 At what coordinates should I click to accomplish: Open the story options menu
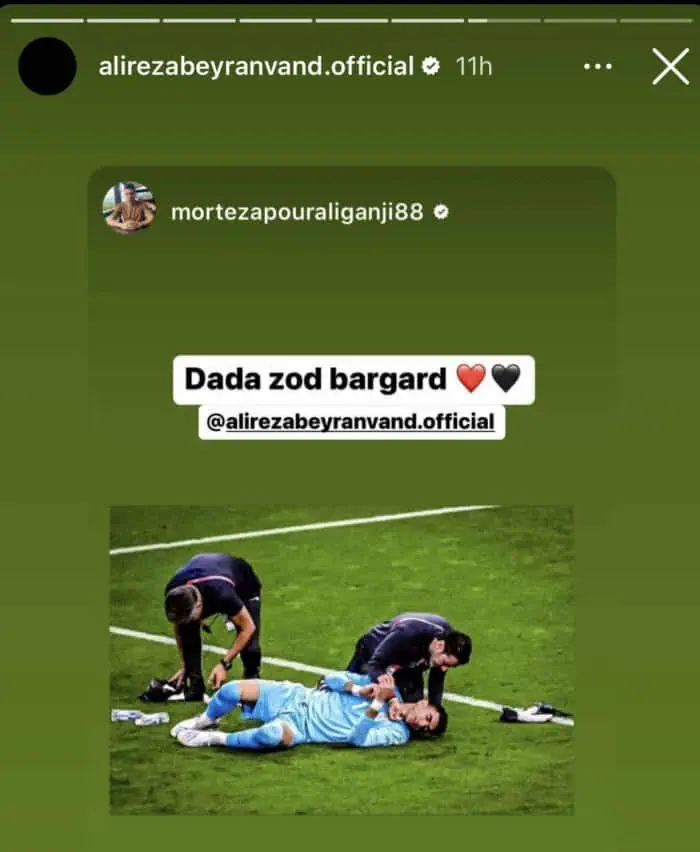pyautogui.click(x=598, y=66)
